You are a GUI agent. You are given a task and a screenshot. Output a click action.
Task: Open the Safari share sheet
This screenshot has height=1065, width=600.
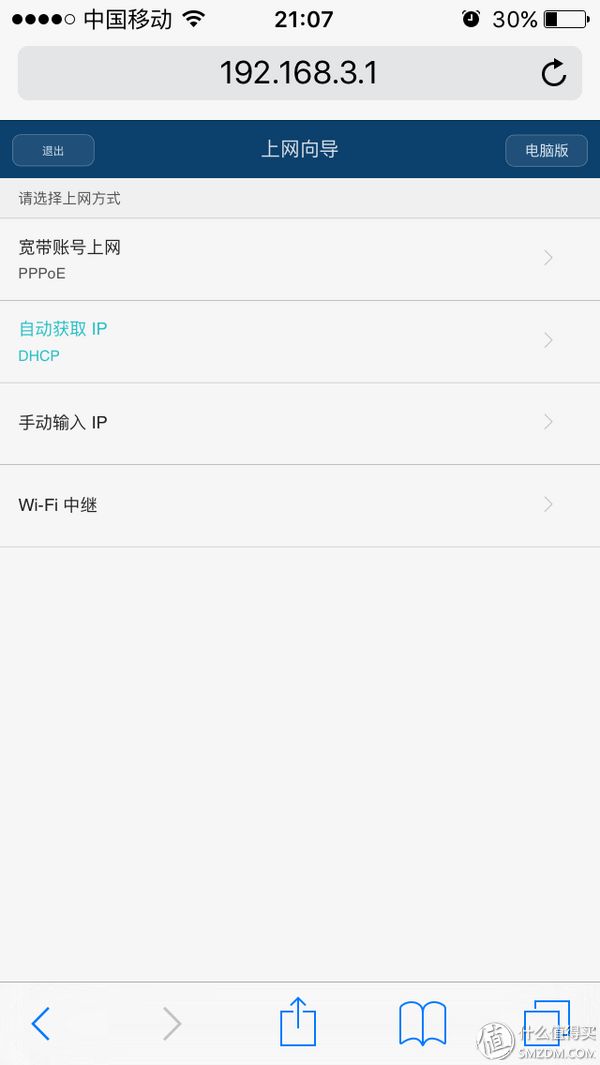298,1021
